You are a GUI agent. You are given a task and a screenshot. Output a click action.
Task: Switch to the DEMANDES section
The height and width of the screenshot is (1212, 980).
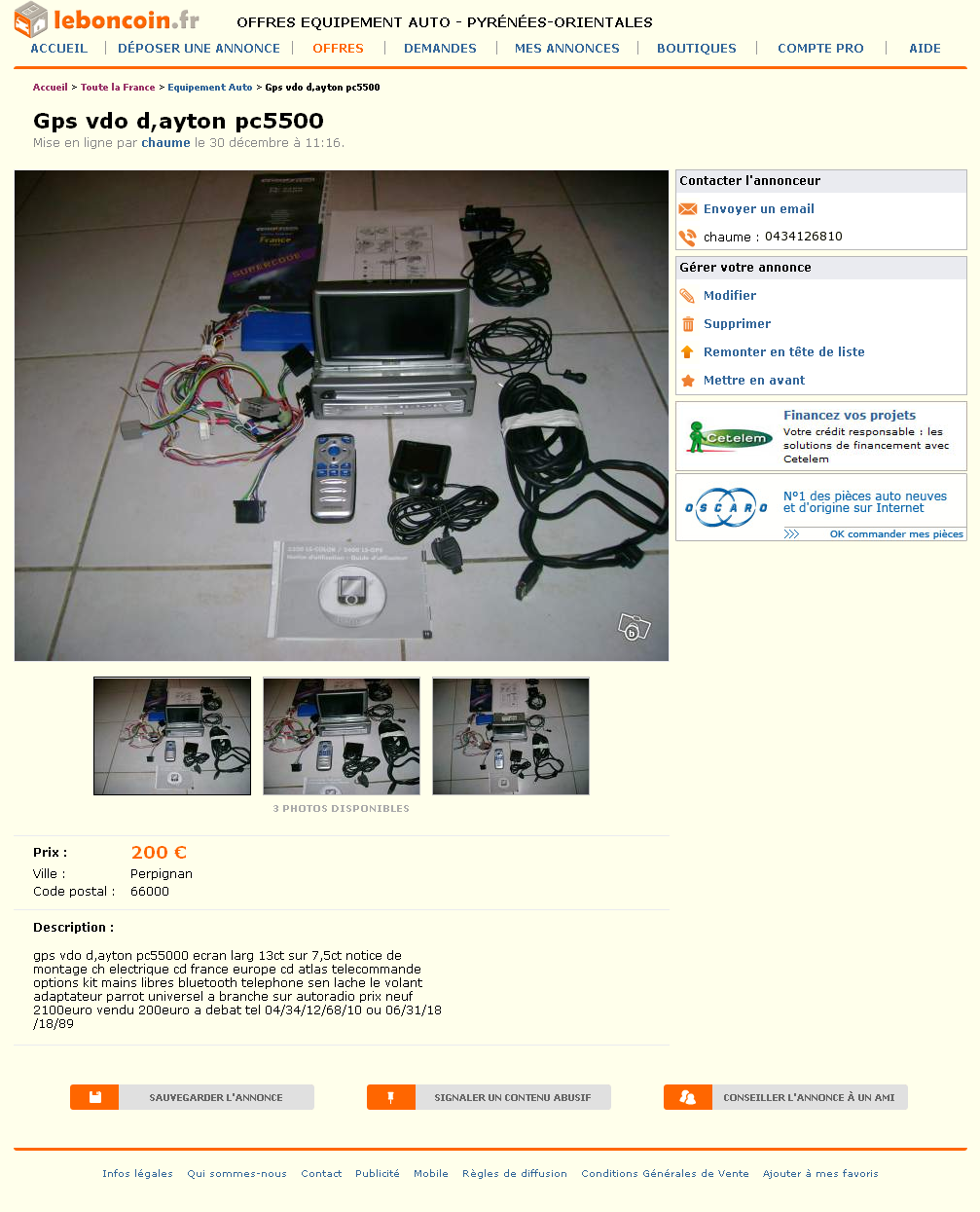coord(440,48)
